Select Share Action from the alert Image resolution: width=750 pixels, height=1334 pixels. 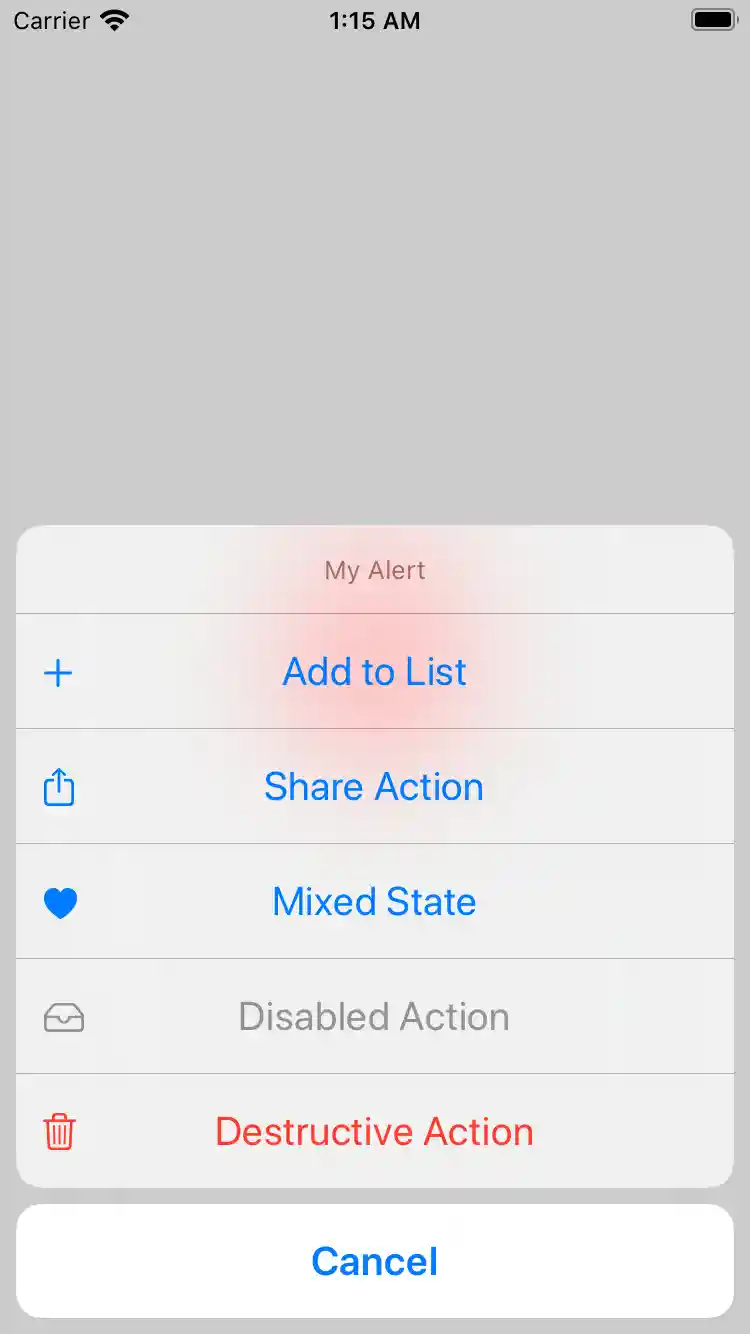click(x=374, y=786)
